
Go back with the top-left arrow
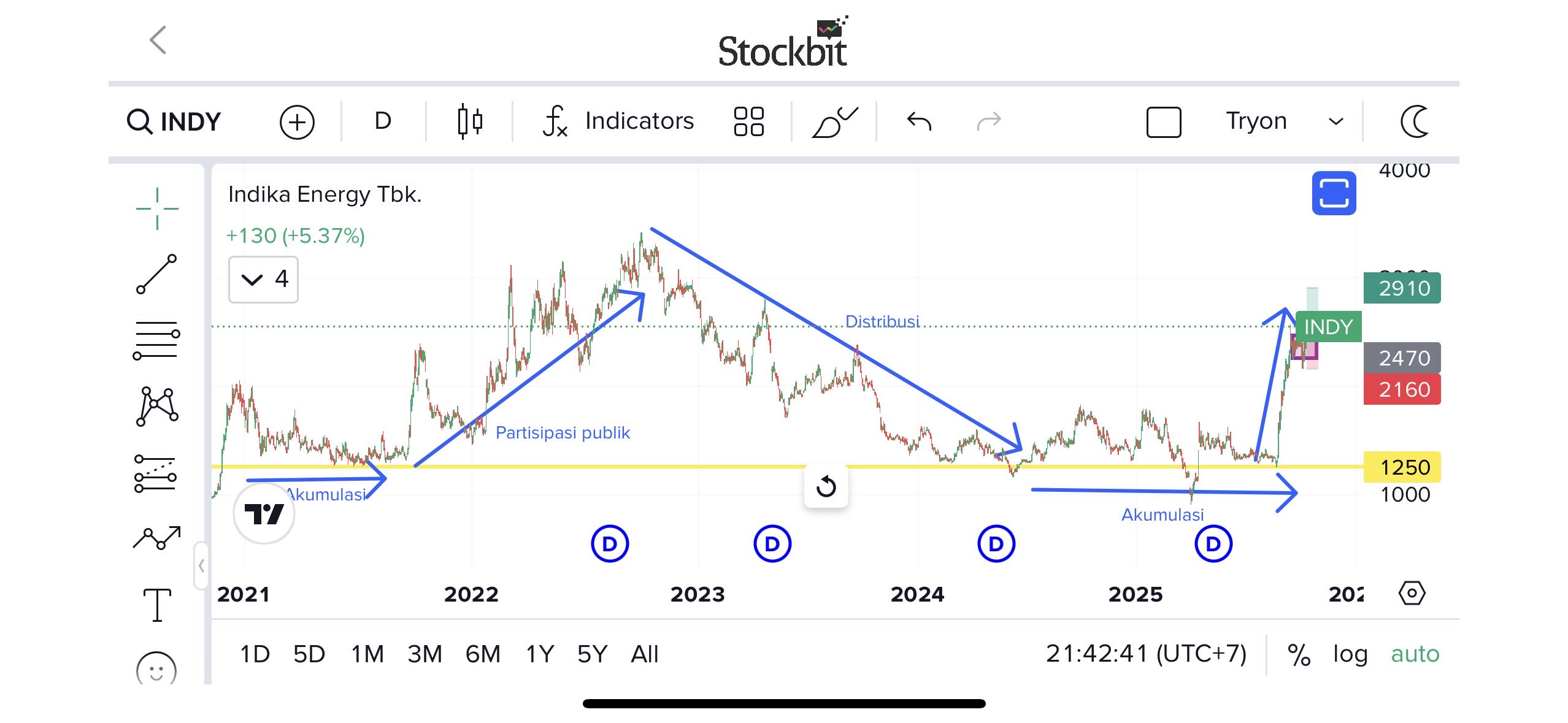click(x=158, y=40)
